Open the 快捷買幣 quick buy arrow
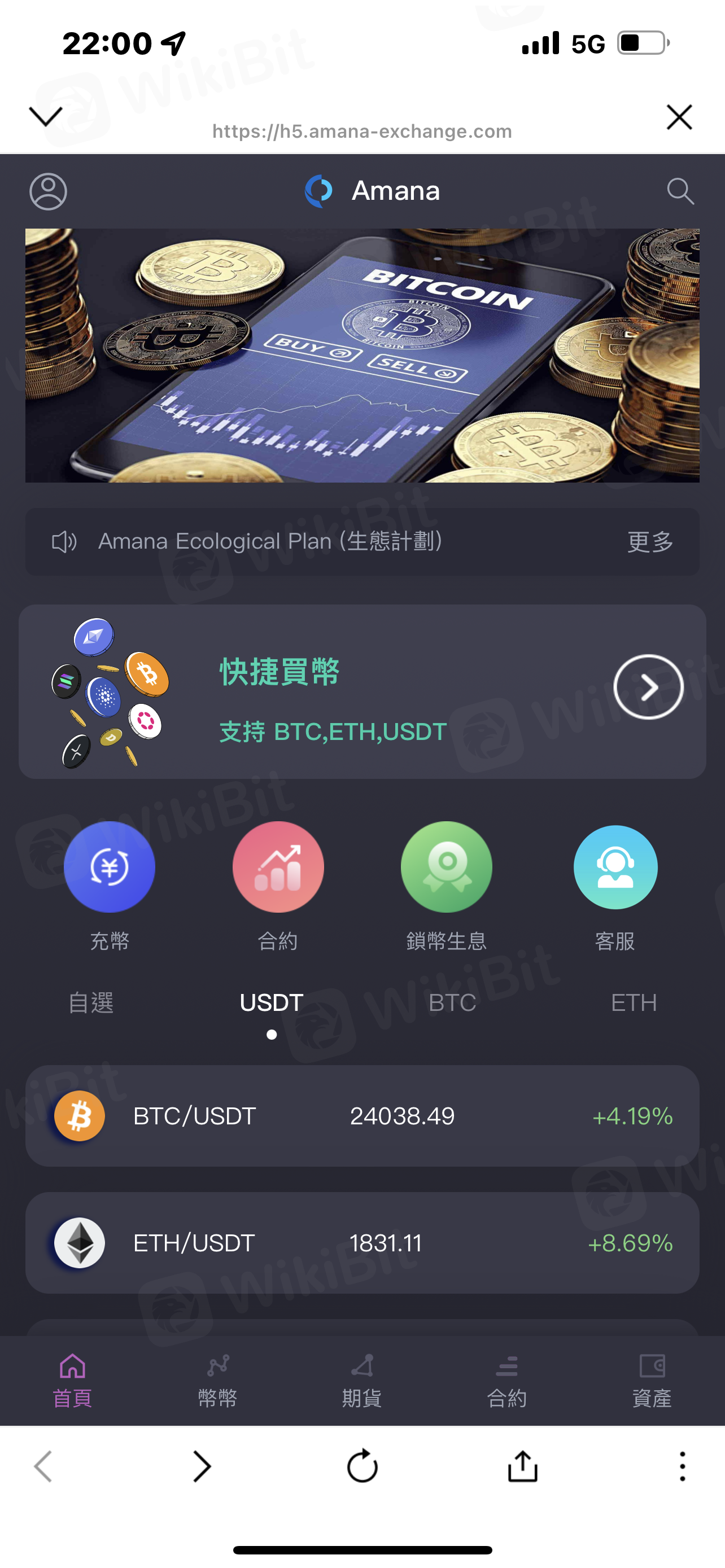The width and height of the screenshot is (725, 1568). [648, 687]
